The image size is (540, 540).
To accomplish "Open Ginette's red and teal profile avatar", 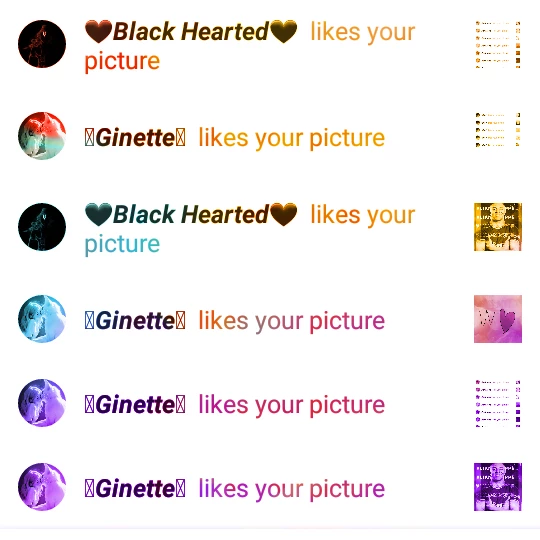I will point(42,136).
